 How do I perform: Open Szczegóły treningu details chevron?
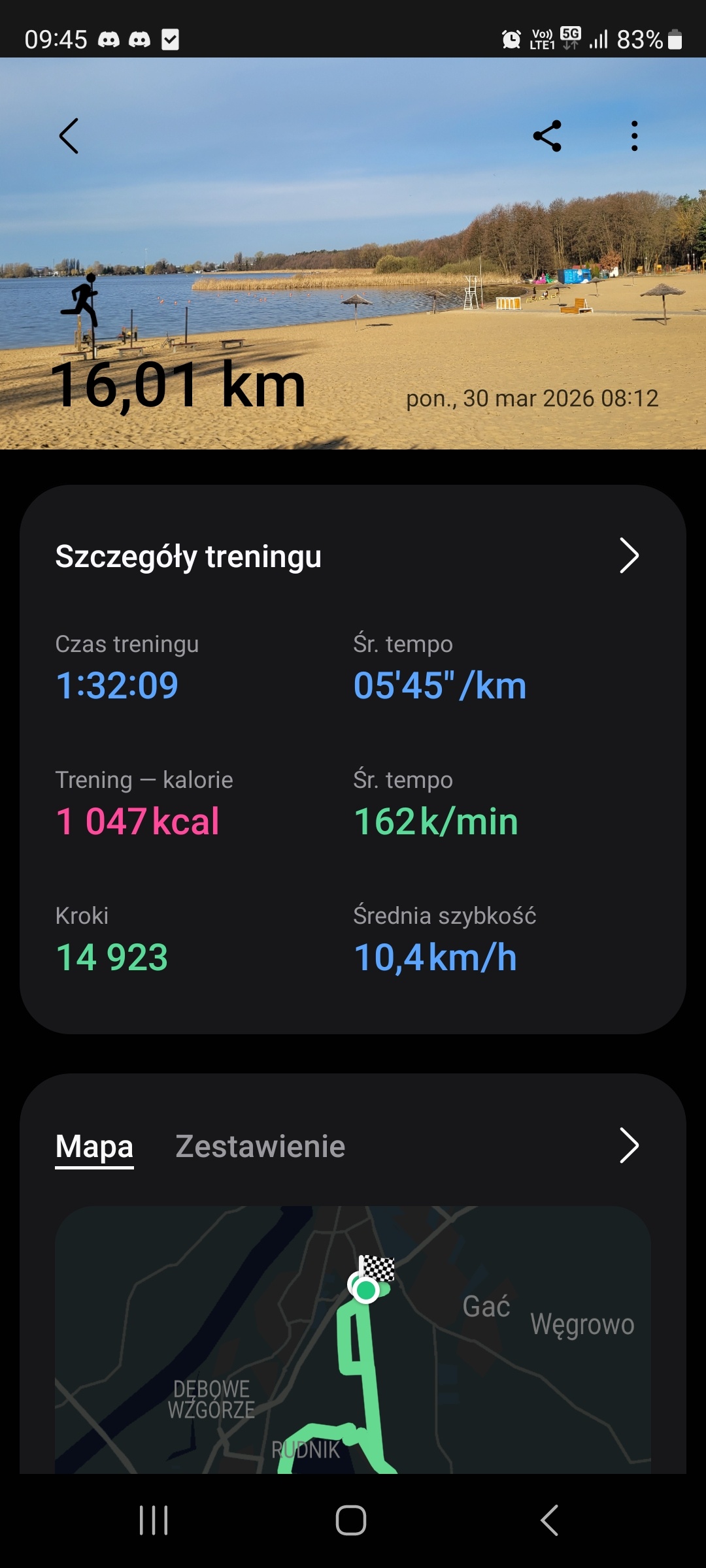coord(628,556)
